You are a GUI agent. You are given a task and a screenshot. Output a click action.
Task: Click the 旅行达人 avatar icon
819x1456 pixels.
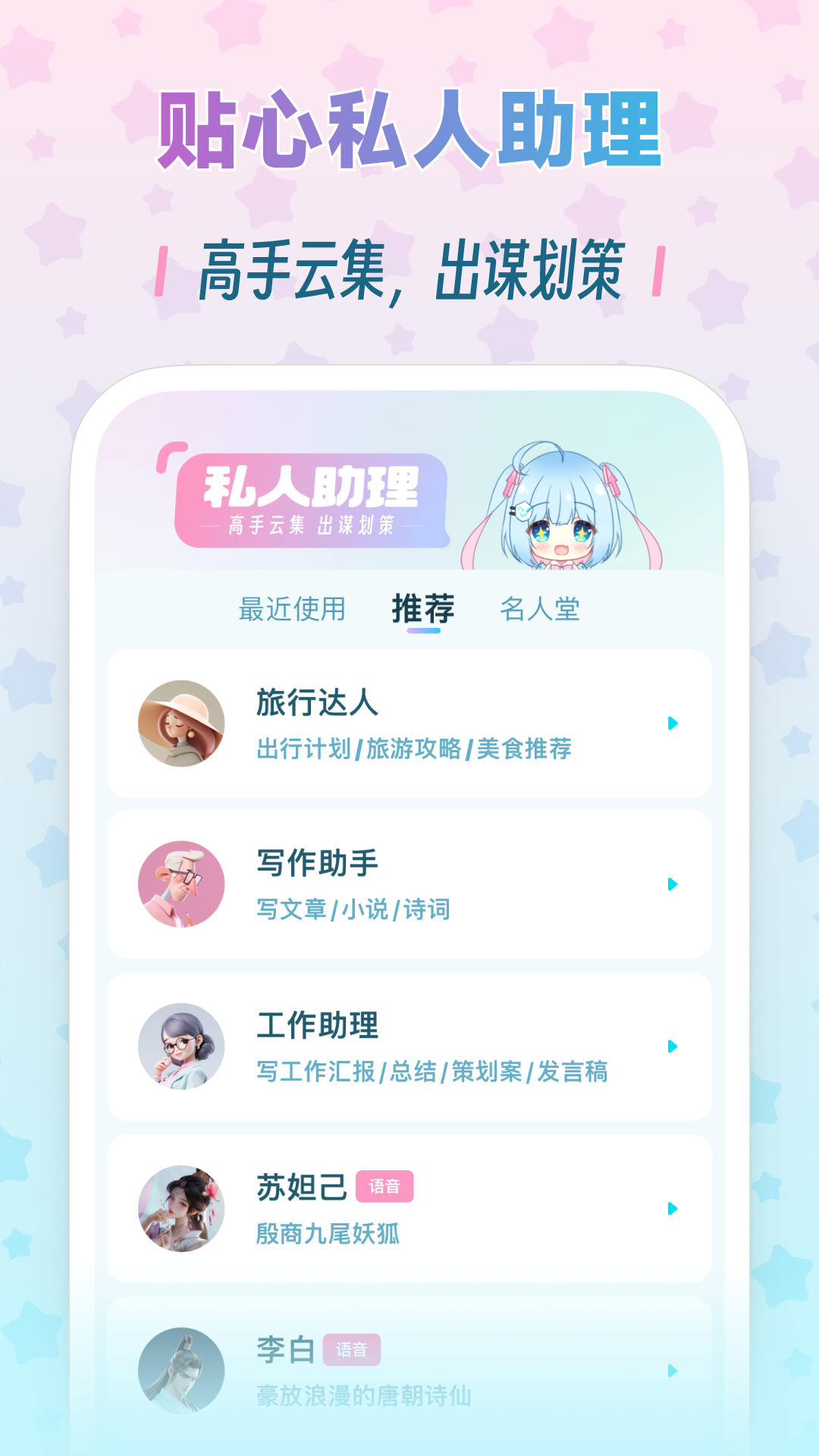point(182,723)
